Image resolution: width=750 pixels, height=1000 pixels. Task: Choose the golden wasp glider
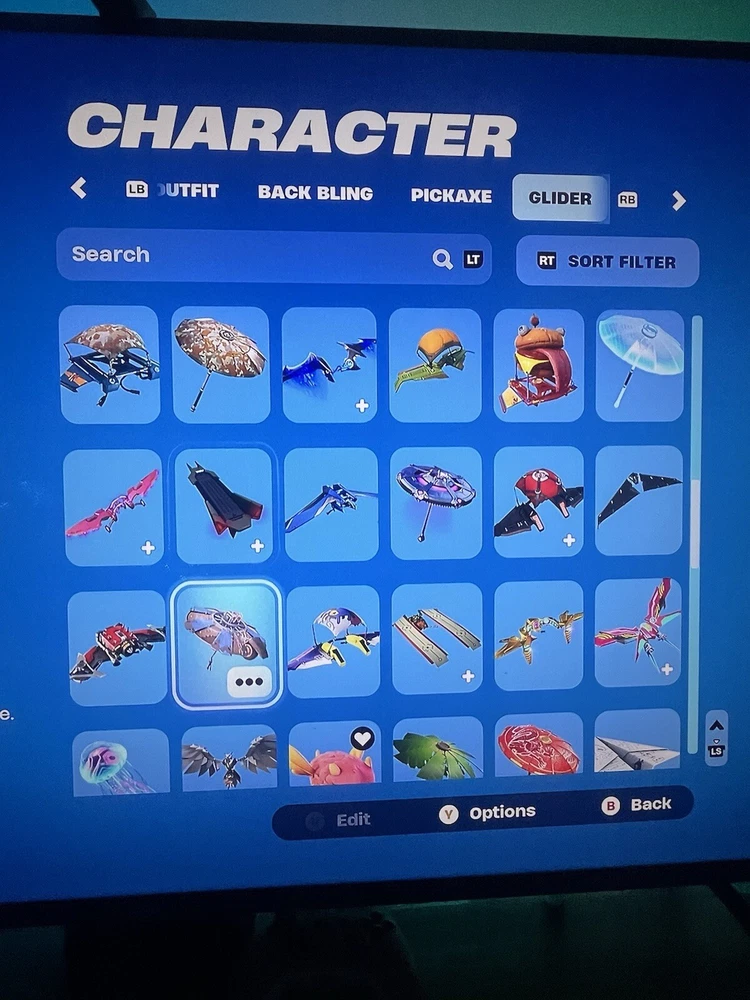coord(538,636)
